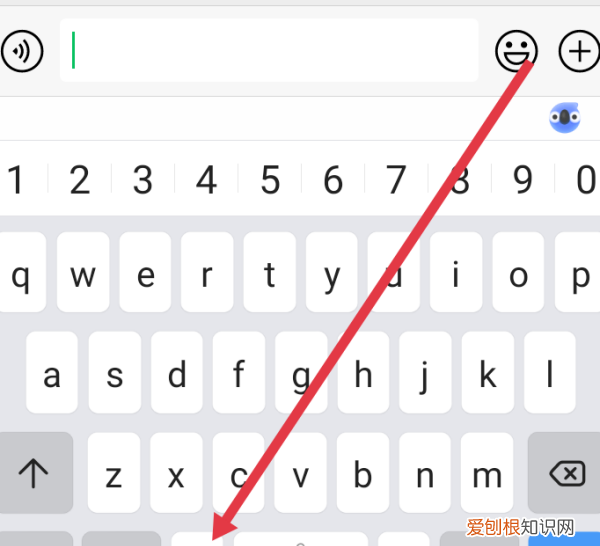Enable shift on the keyboard
The image size is (600, 546).
(x=34, y=473)
